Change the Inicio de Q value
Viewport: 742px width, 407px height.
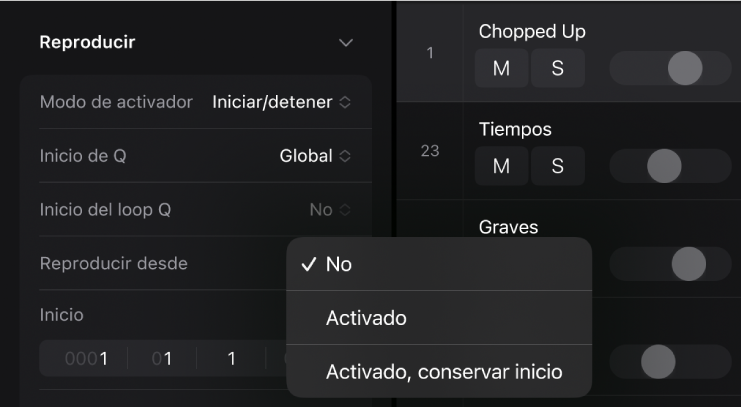coord(314,156)
